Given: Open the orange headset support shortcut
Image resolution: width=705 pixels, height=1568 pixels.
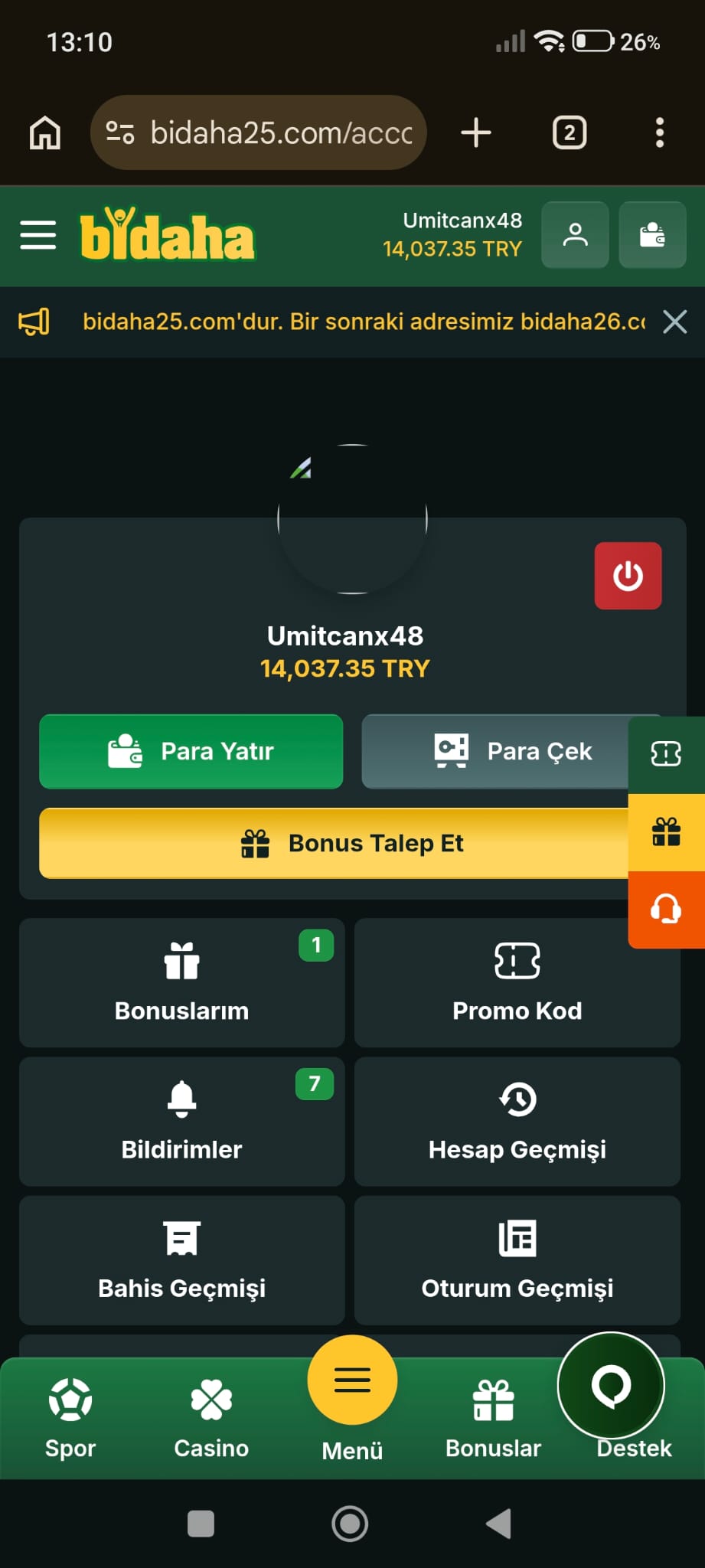Looking at the screenshot, I should 666,910.
